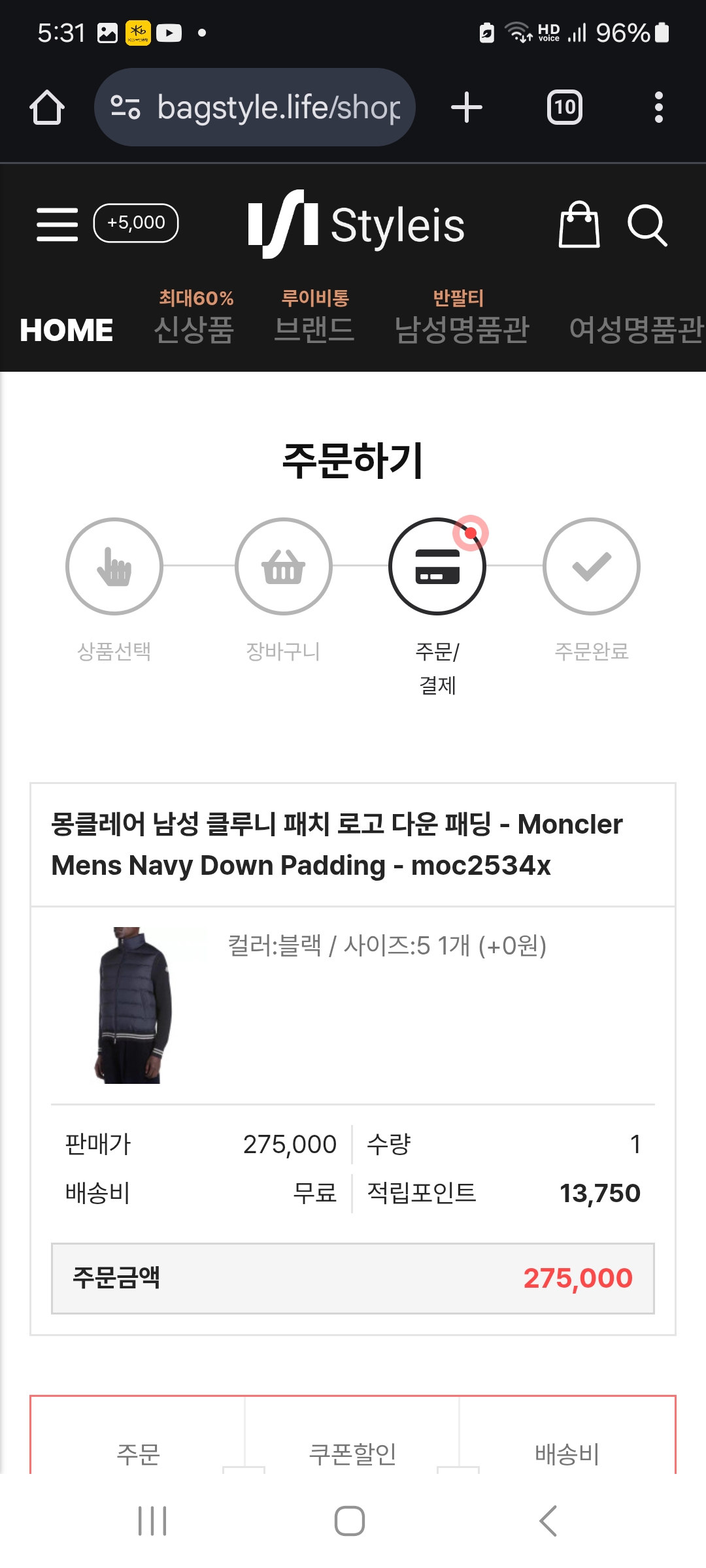Screen dimensions: 706x1568
Task: Open the browser overflow menu
Action: (x=658, y=107)
